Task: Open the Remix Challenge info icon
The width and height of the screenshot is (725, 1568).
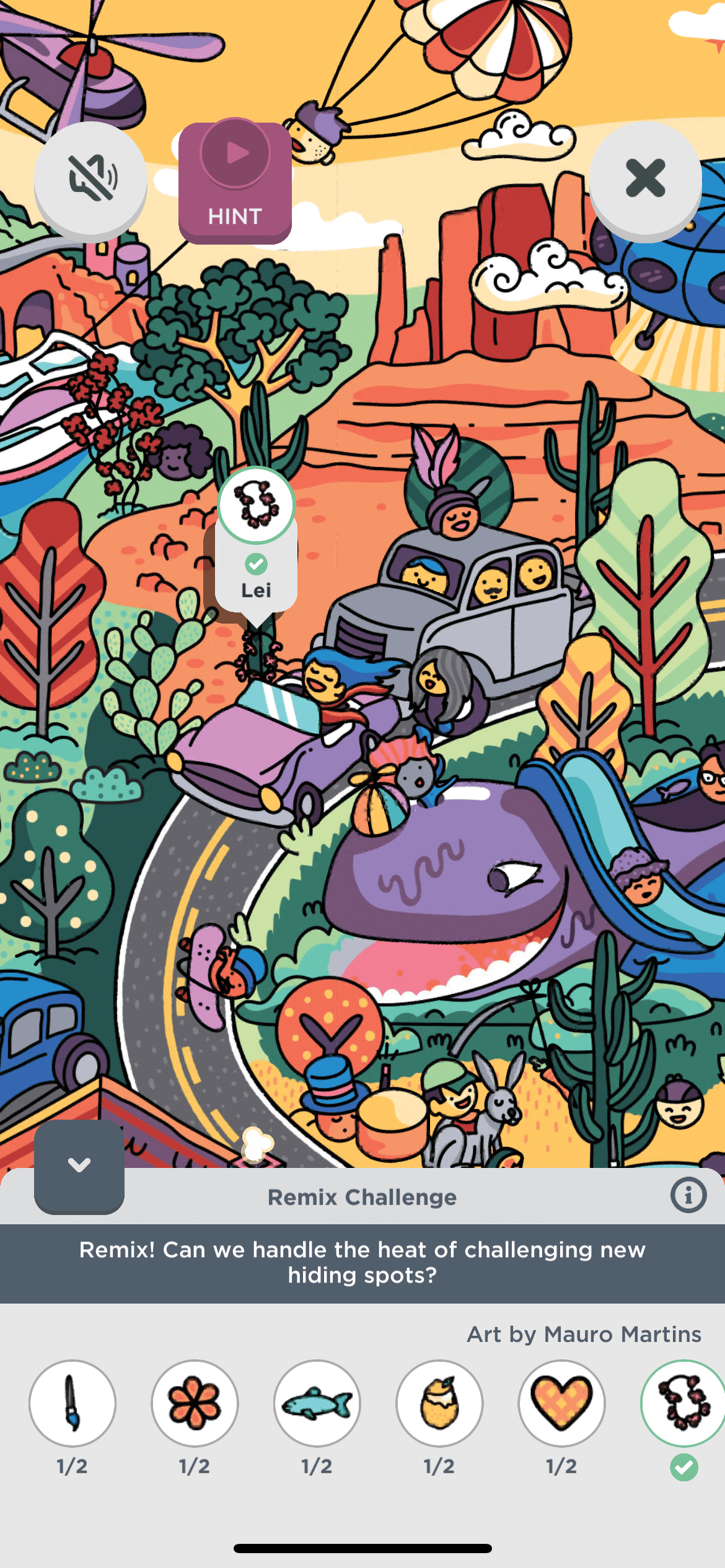Action: [x=688, y=1195]
